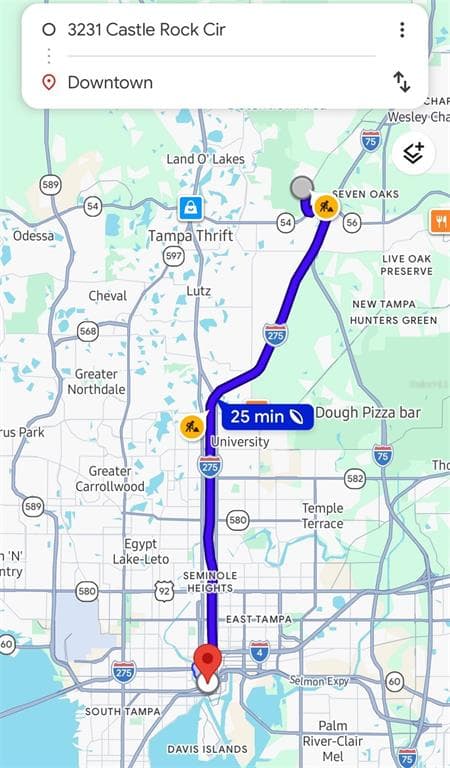Open the overflow menu in the route box
The image size is (450, 768).
[402, 30]
